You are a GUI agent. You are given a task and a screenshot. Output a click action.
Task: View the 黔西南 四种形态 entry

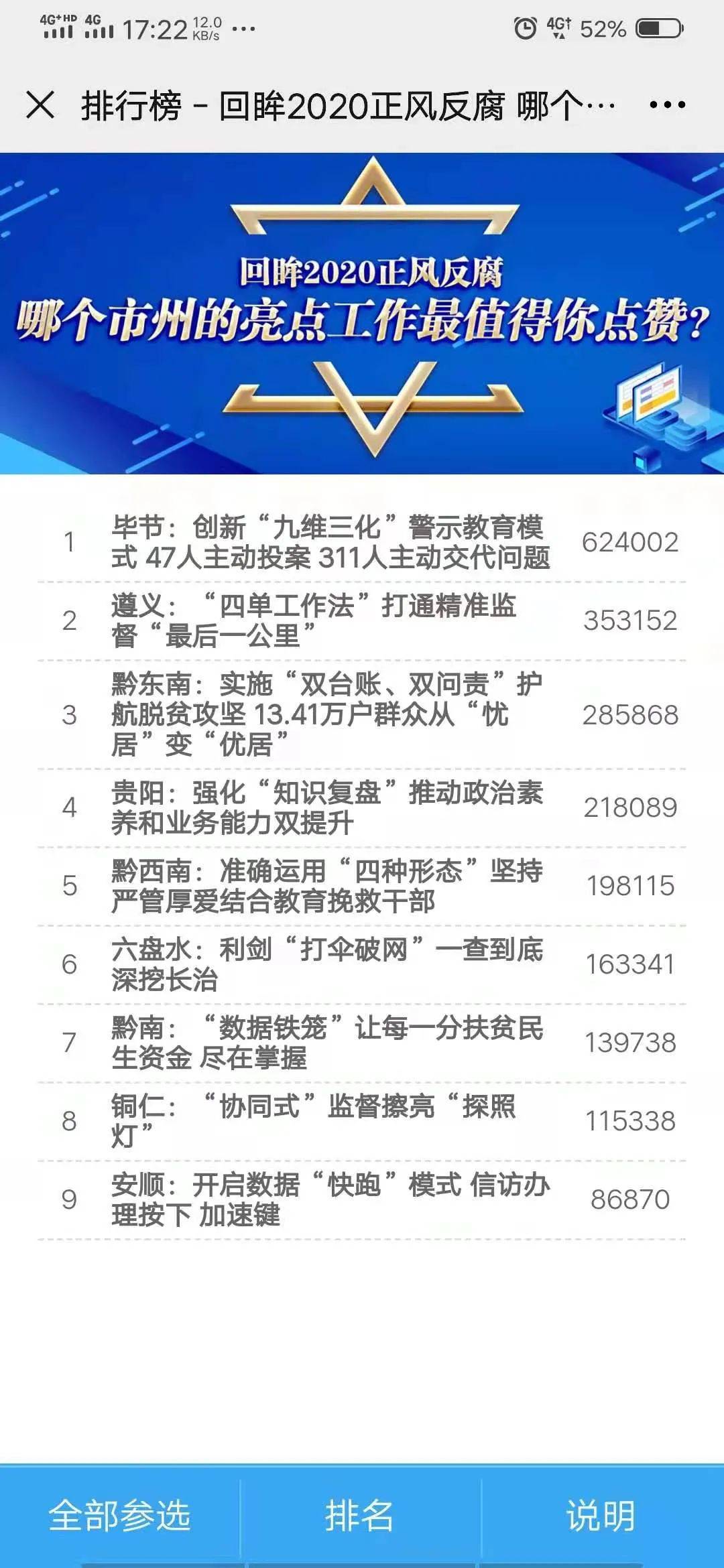tap(327, 886)
